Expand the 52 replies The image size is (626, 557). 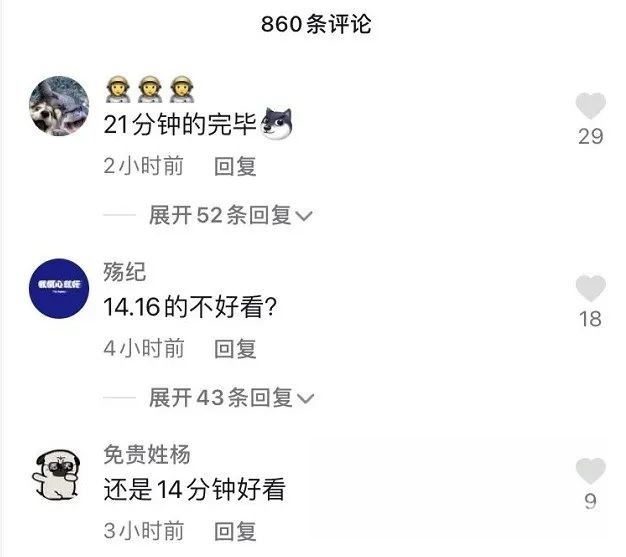coord(231,215)
